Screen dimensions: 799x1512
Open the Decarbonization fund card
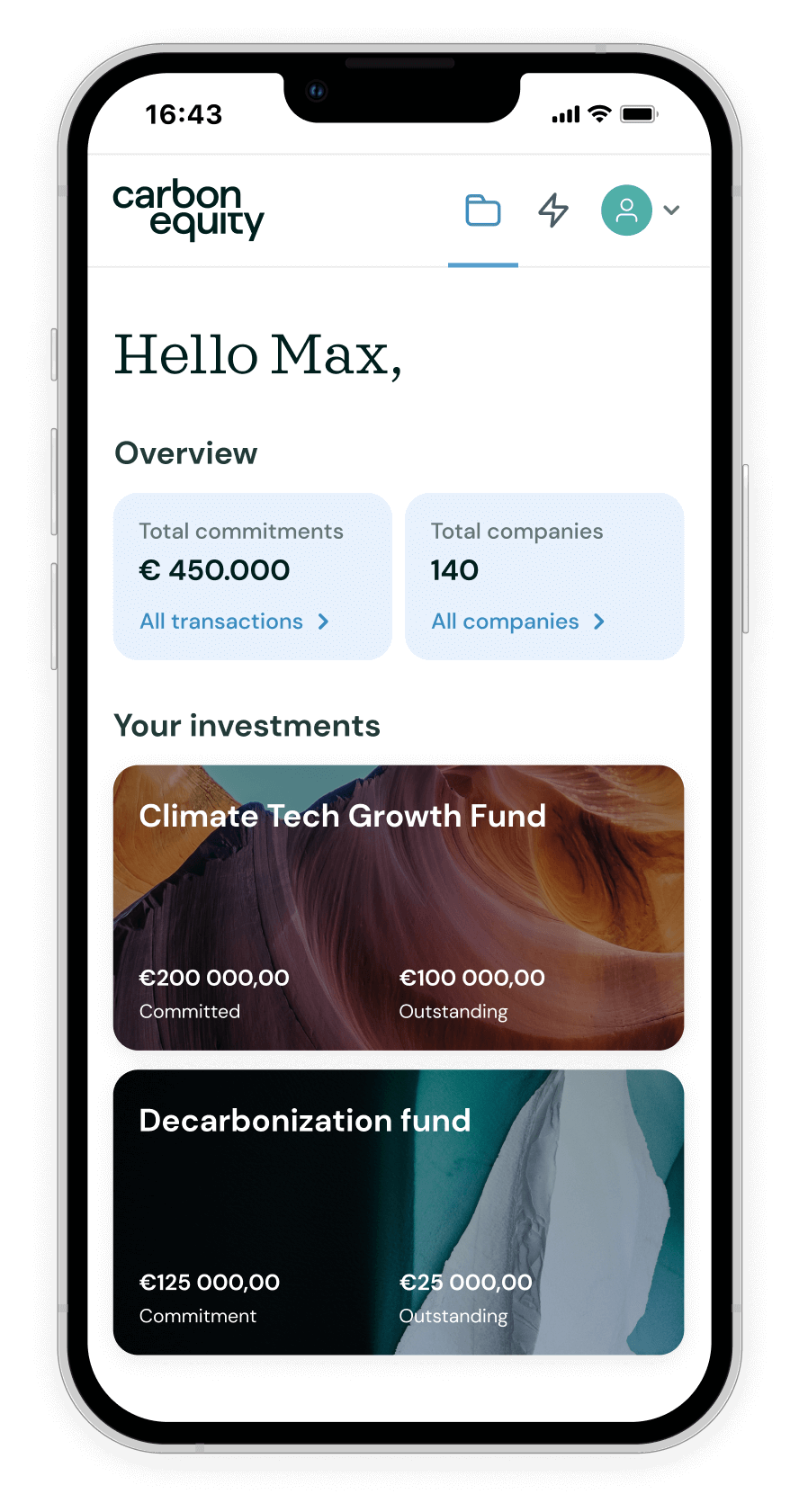[x=399, y=1211]
